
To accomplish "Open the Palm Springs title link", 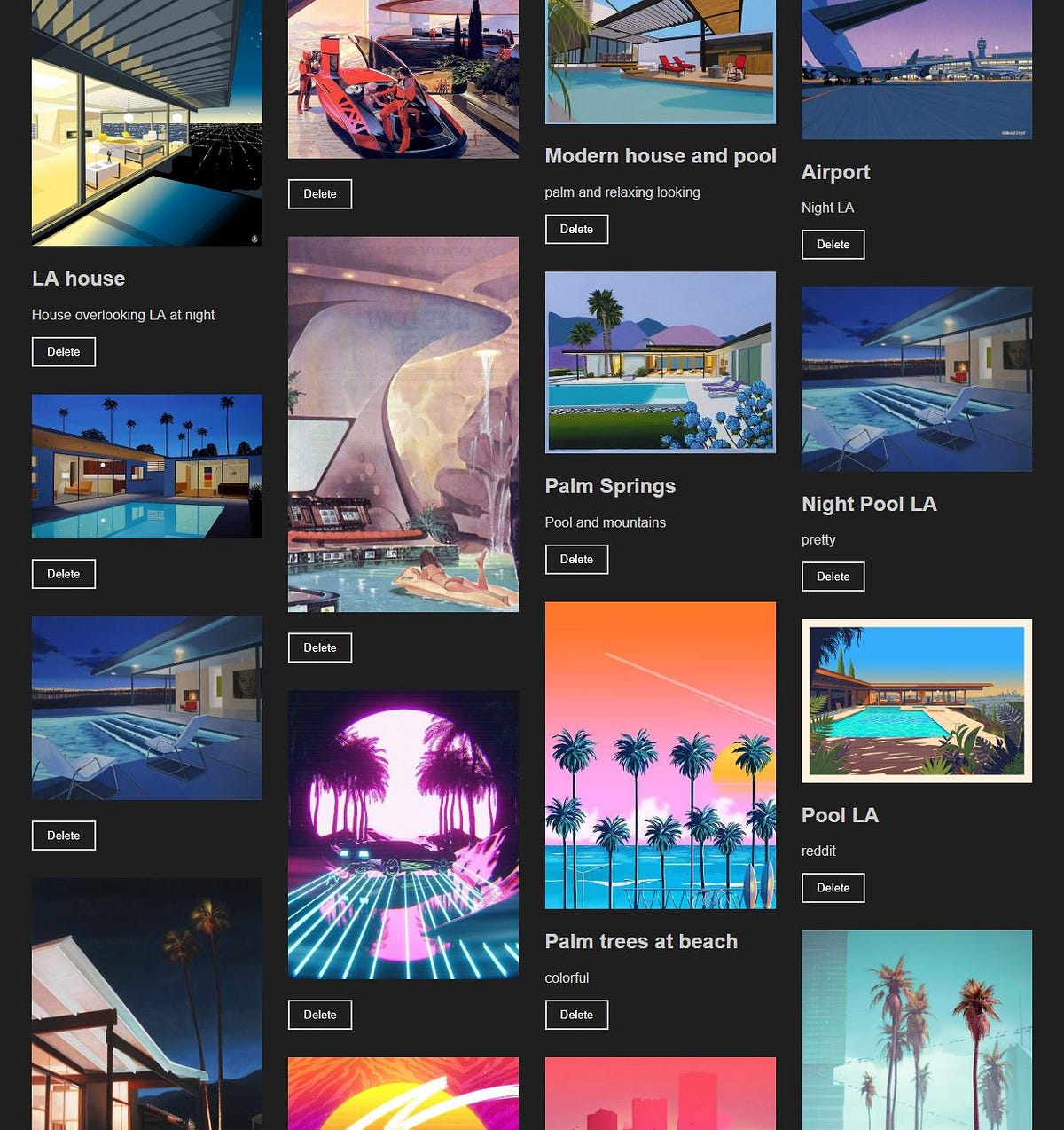I will pyautogui.click(x=610, y=486).
